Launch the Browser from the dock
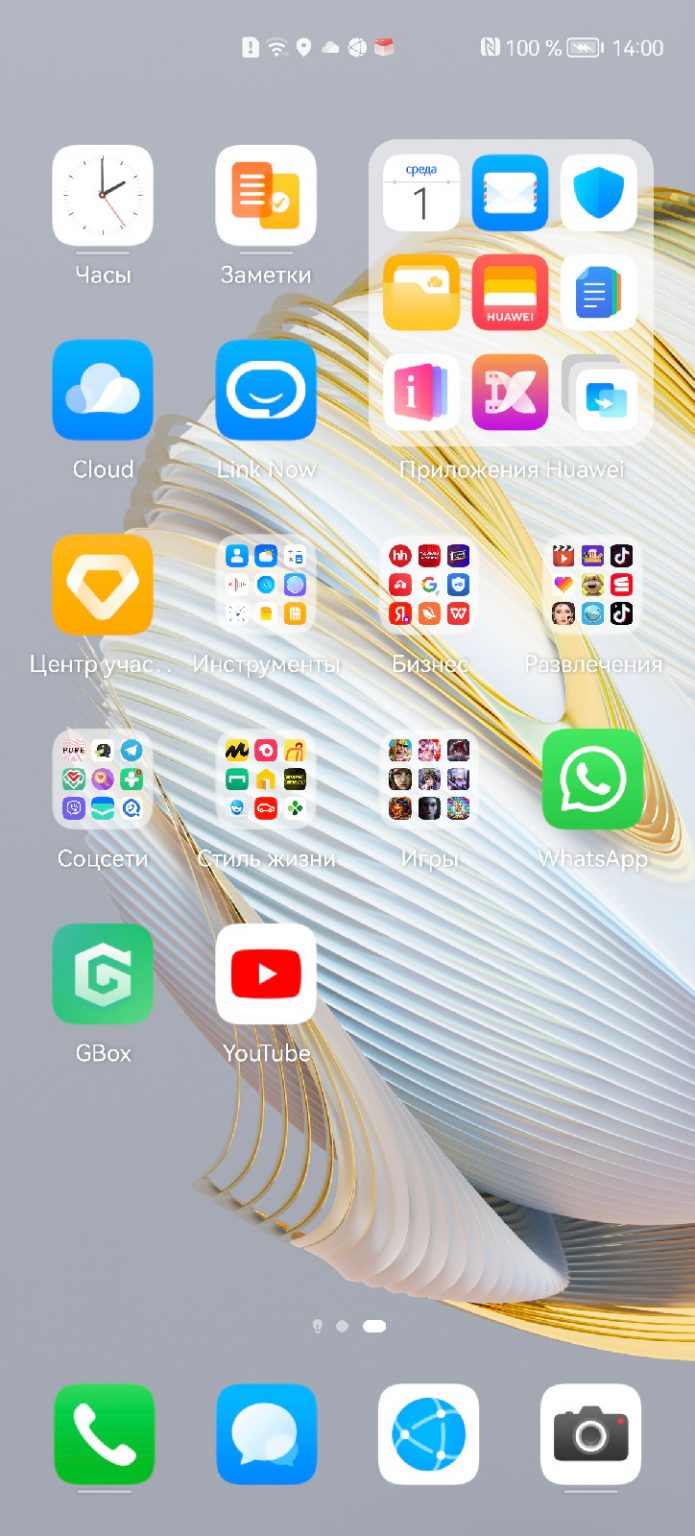The image size is (695, 1536). 429,1434
